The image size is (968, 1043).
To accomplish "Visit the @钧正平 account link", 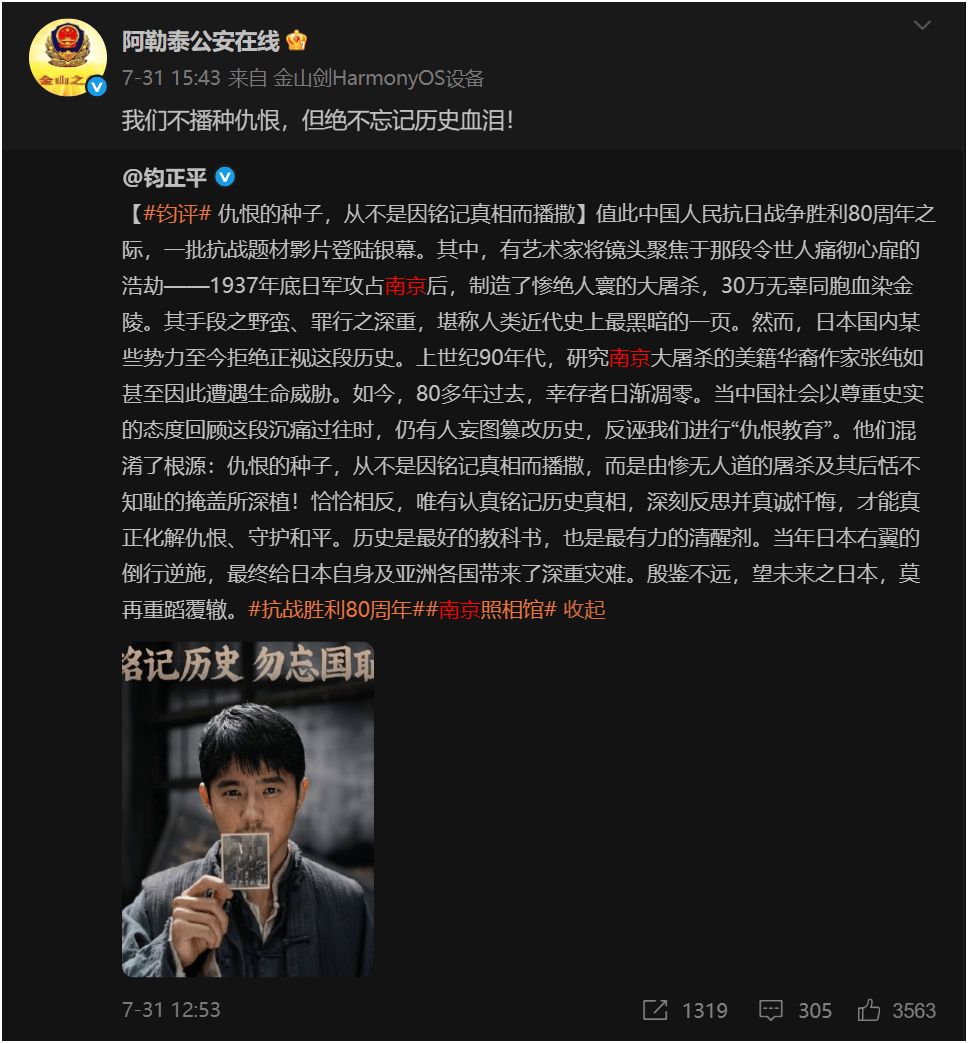I will click(164, 178).
